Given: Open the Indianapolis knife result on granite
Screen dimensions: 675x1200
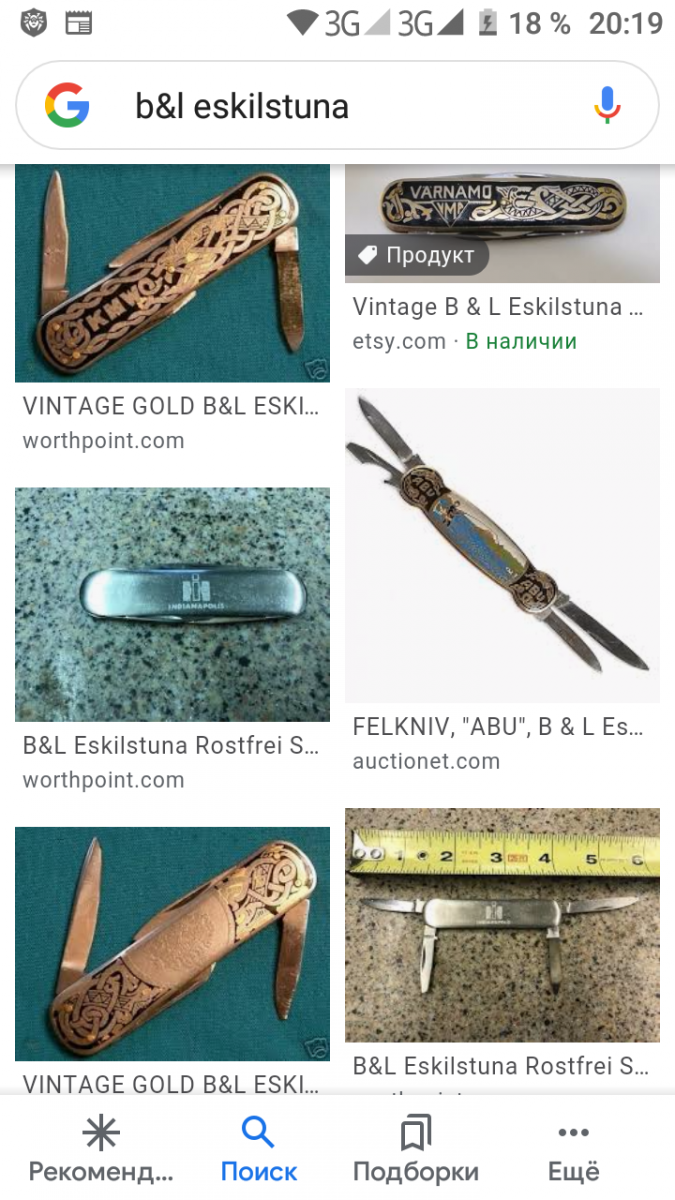Looking at the screenshot, I should [172, 605].
